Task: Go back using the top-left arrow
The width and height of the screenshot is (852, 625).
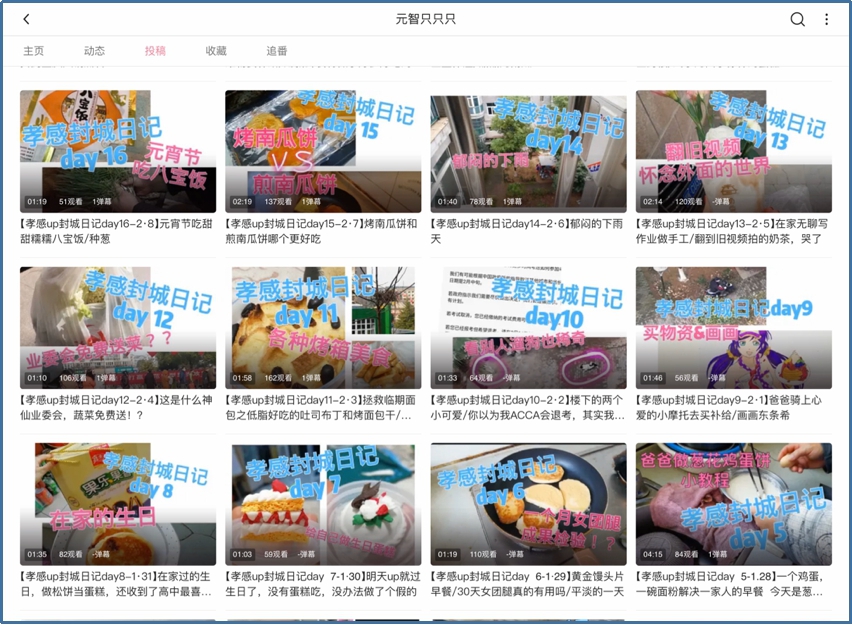Action: tap(26, 19)
